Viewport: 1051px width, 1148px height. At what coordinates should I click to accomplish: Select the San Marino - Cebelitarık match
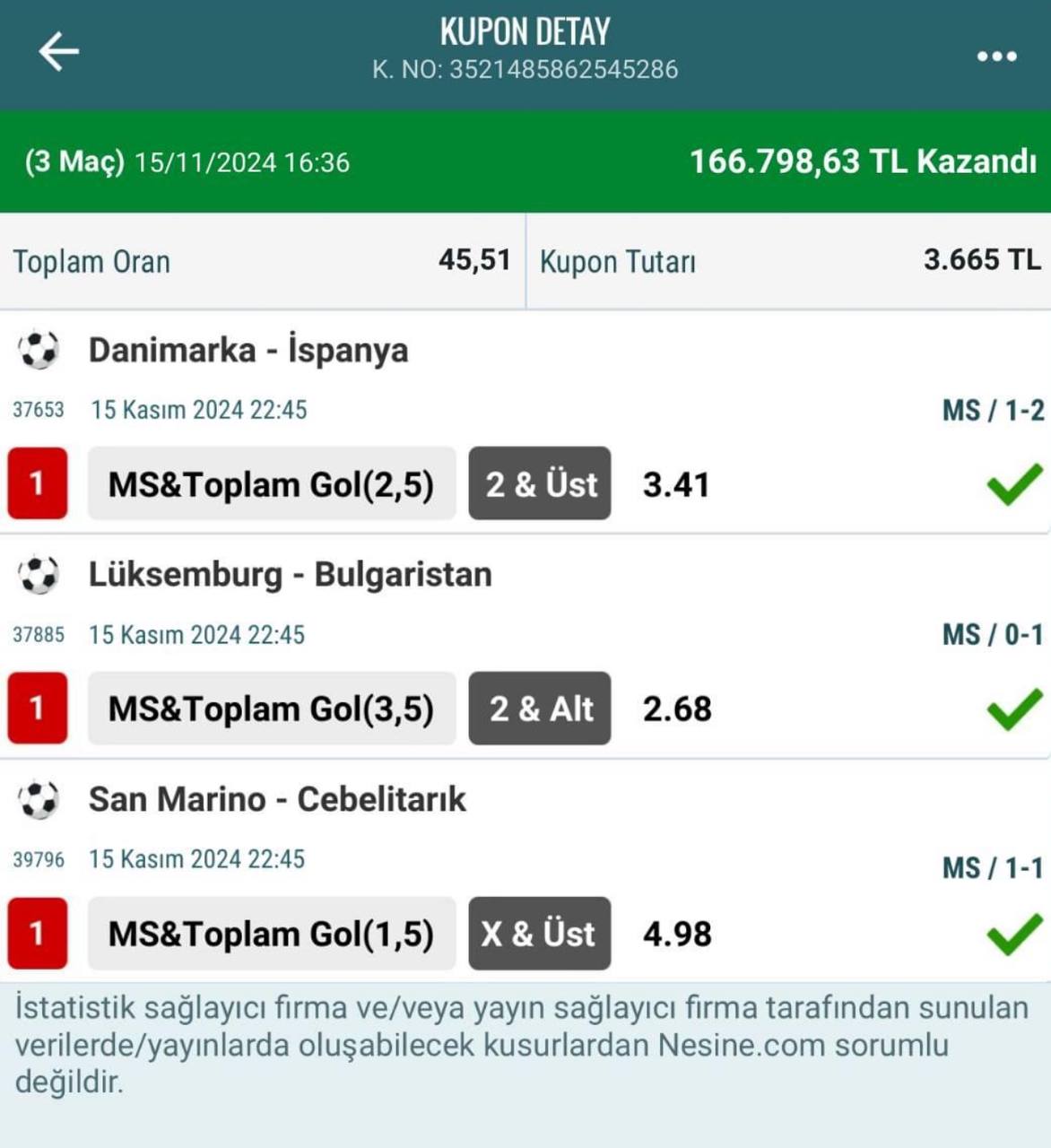pyautogui.click(x=277, y=800)
